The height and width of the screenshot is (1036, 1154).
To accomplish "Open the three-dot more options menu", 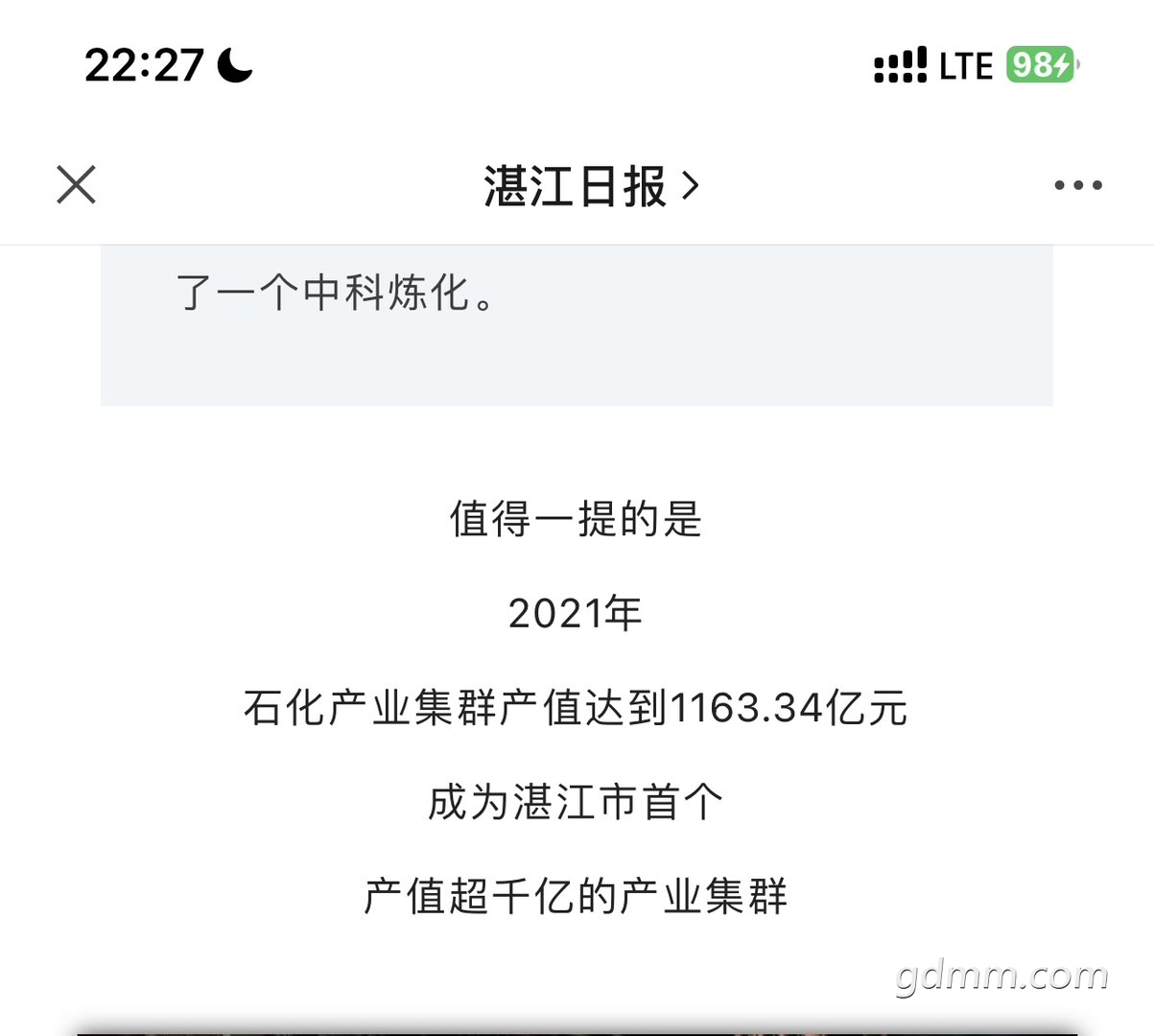I will [x=1077, y=185].
